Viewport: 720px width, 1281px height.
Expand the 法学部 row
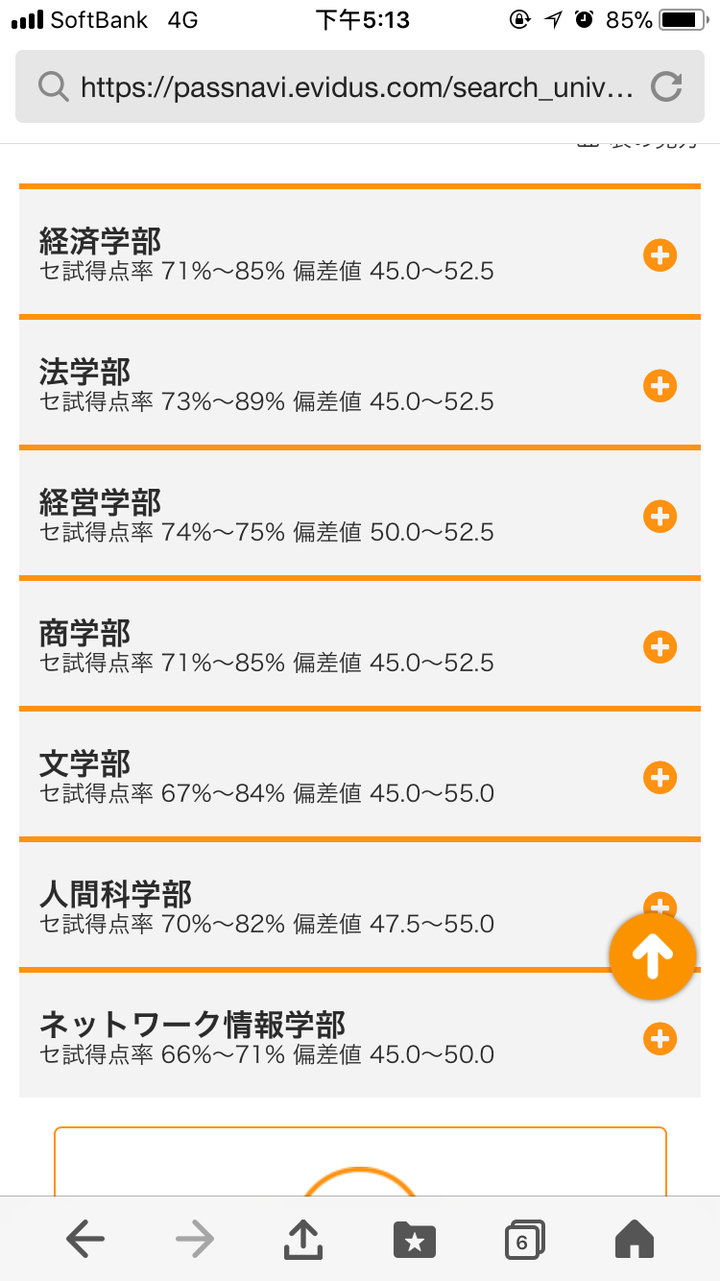(x=659, y=386)
